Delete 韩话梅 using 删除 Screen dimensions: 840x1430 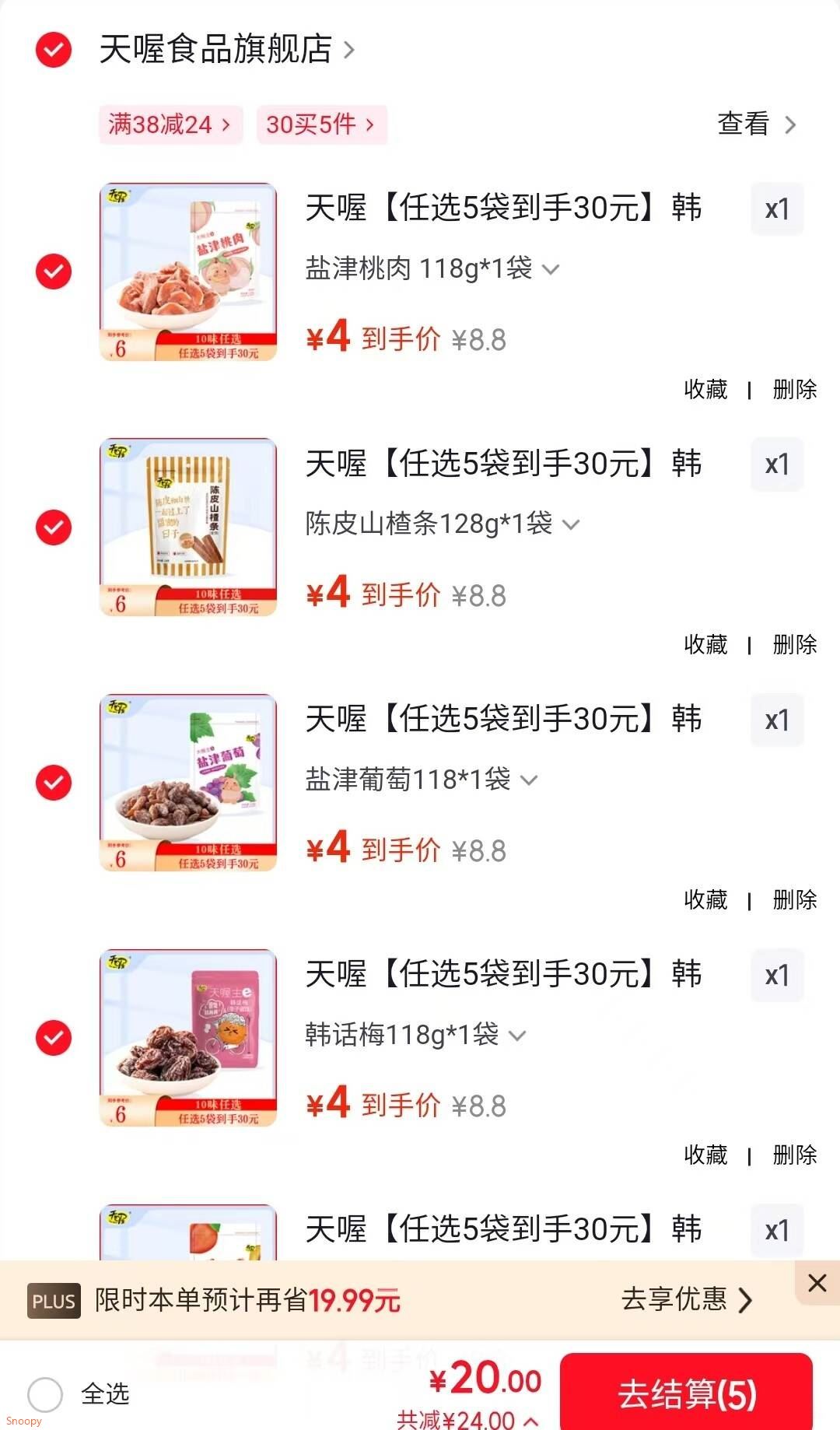(795, 1155)
